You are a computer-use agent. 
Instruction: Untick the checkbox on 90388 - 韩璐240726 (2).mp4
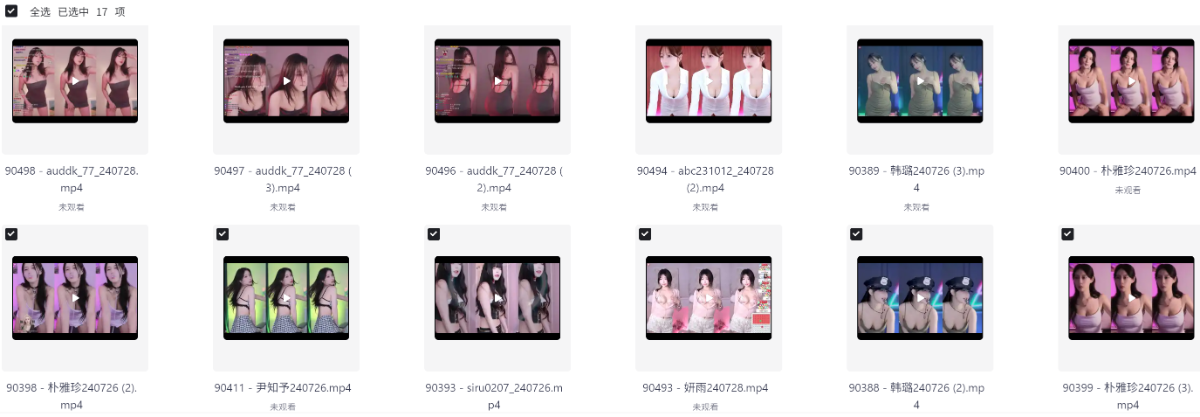click(x=856, y=234)
